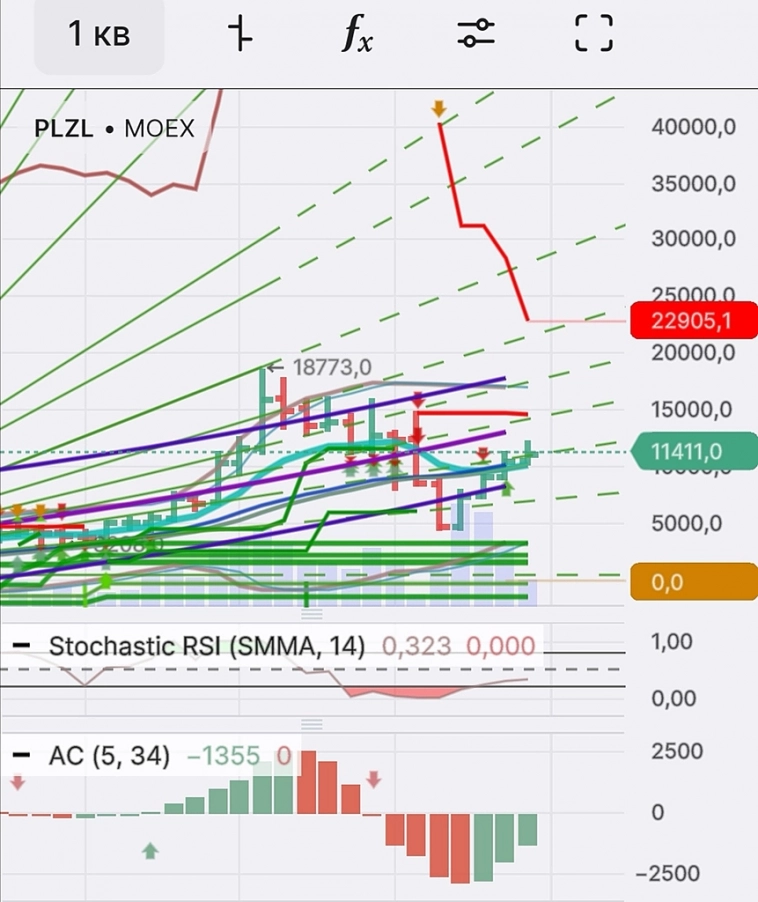The image size is (758, 902).
Task: Change the chart type via the candlestick icon
Action: point(240,35)
